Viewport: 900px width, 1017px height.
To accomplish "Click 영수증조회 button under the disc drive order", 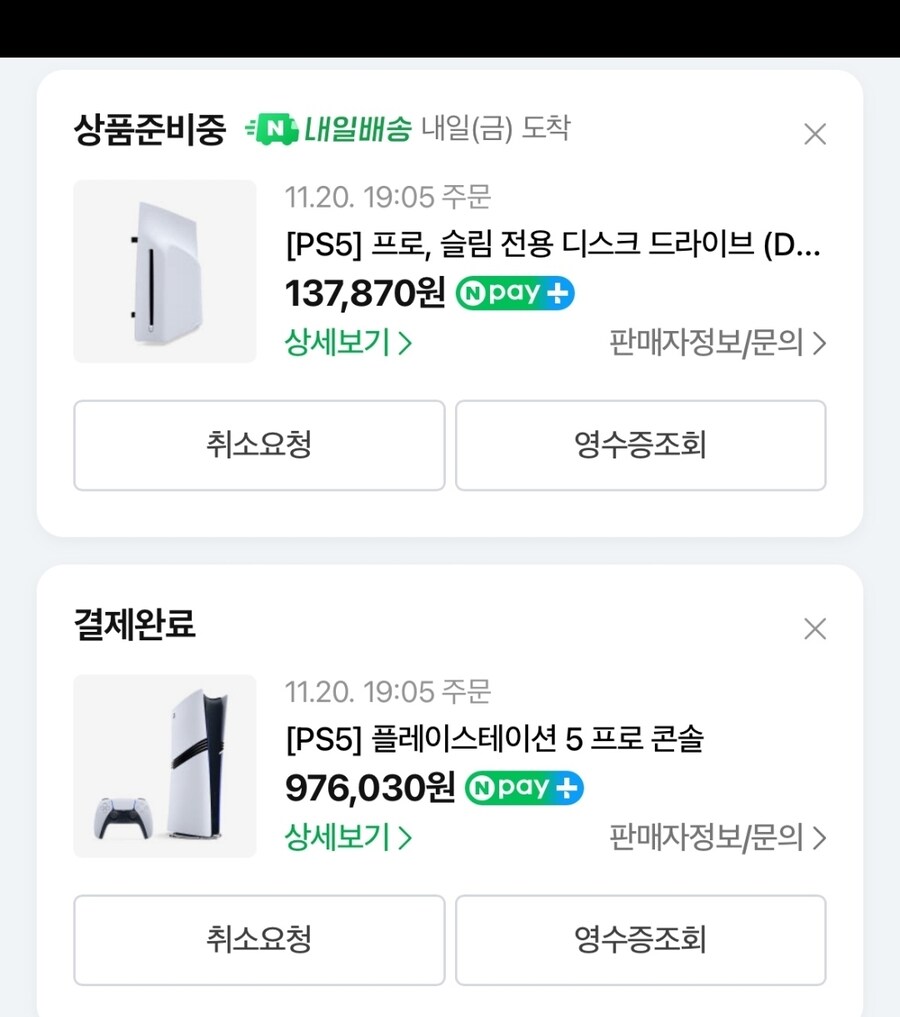I will click(x=640, y=445).
